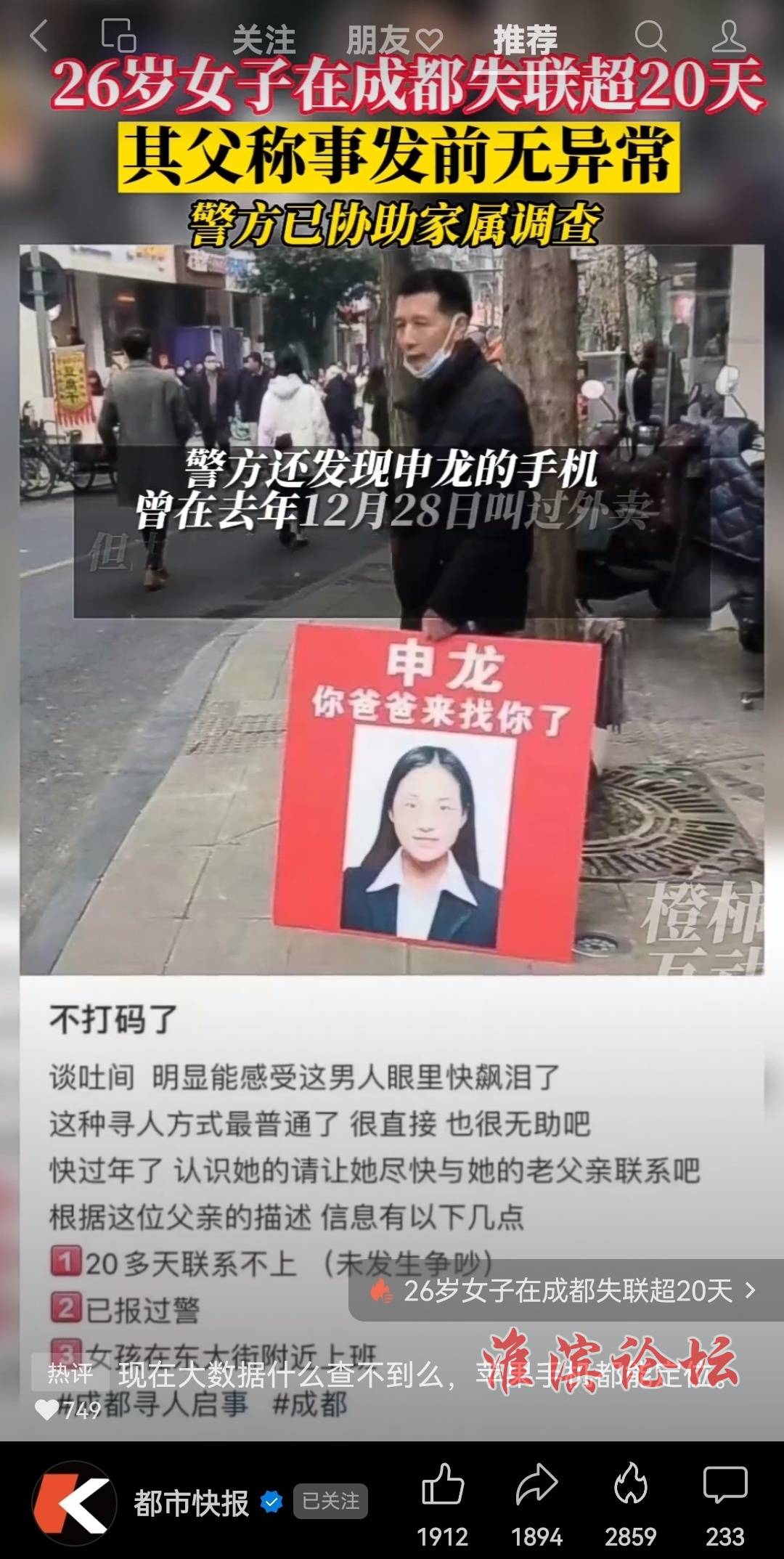Like the hot comment with 749 likes

click(x=47, y=1410)
